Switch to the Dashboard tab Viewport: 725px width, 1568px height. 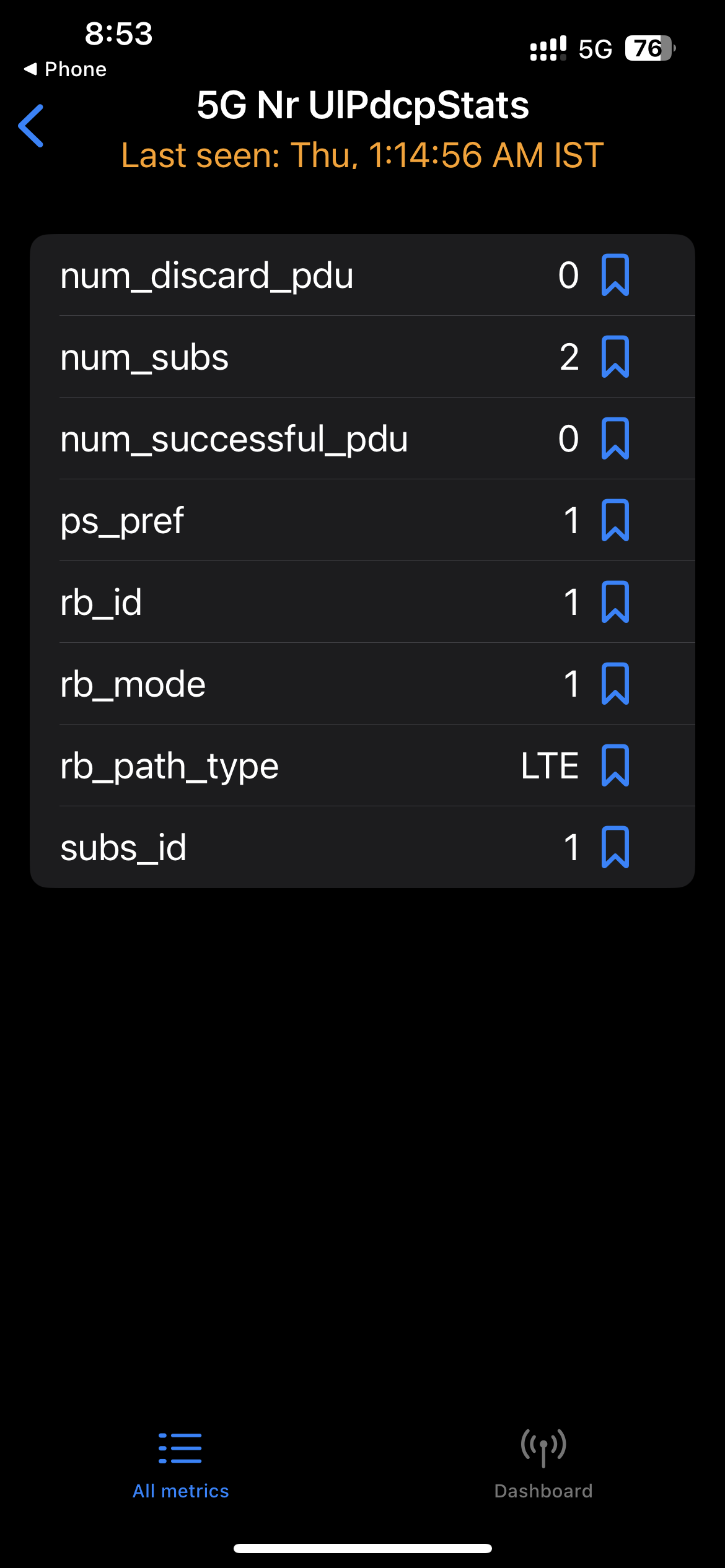tap(543, 1464)
